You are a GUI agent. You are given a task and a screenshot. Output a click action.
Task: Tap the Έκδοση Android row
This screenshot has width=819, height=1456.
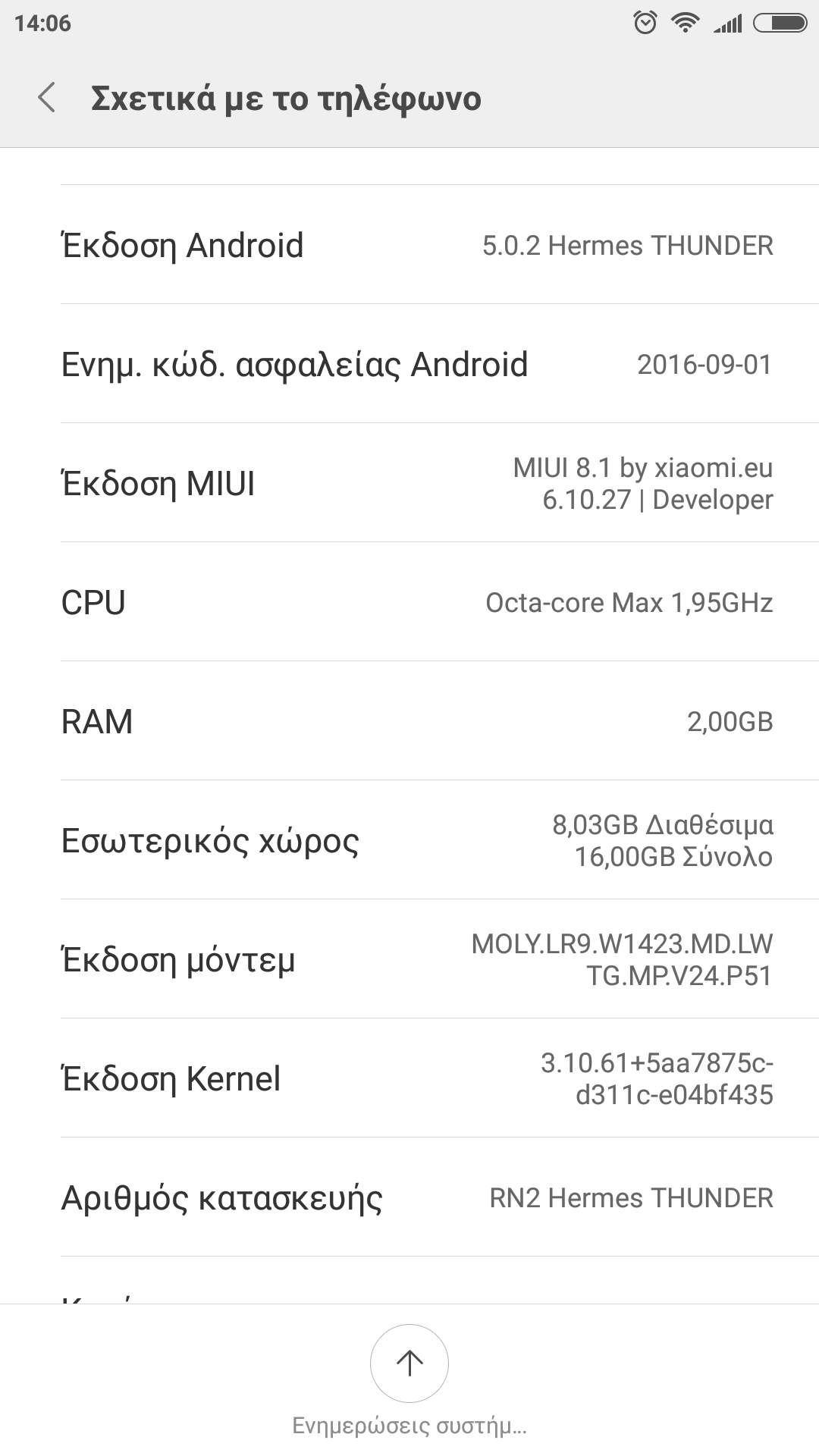click(x=409, y=245)
